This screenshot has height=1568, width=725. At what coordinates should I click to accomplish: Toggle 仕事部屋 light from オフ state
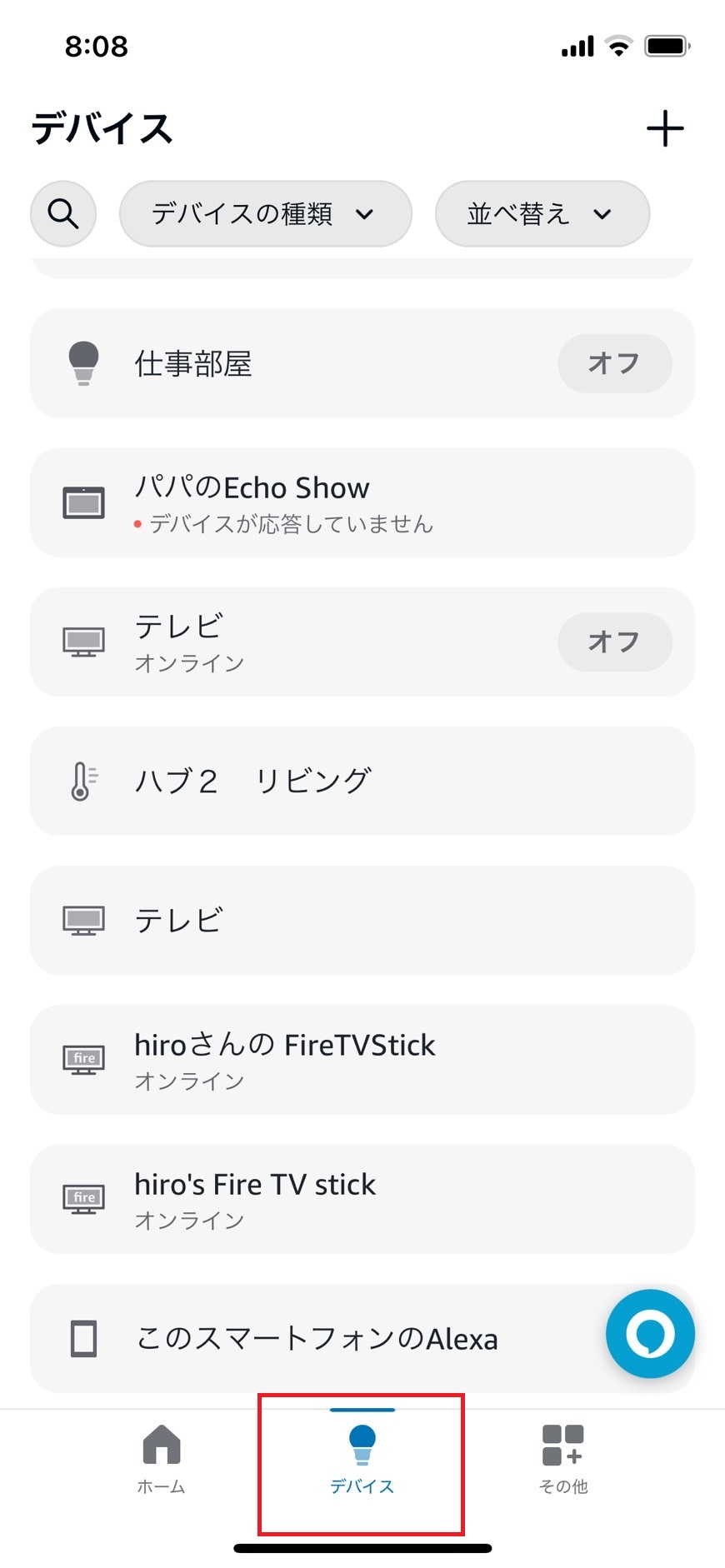614,363
